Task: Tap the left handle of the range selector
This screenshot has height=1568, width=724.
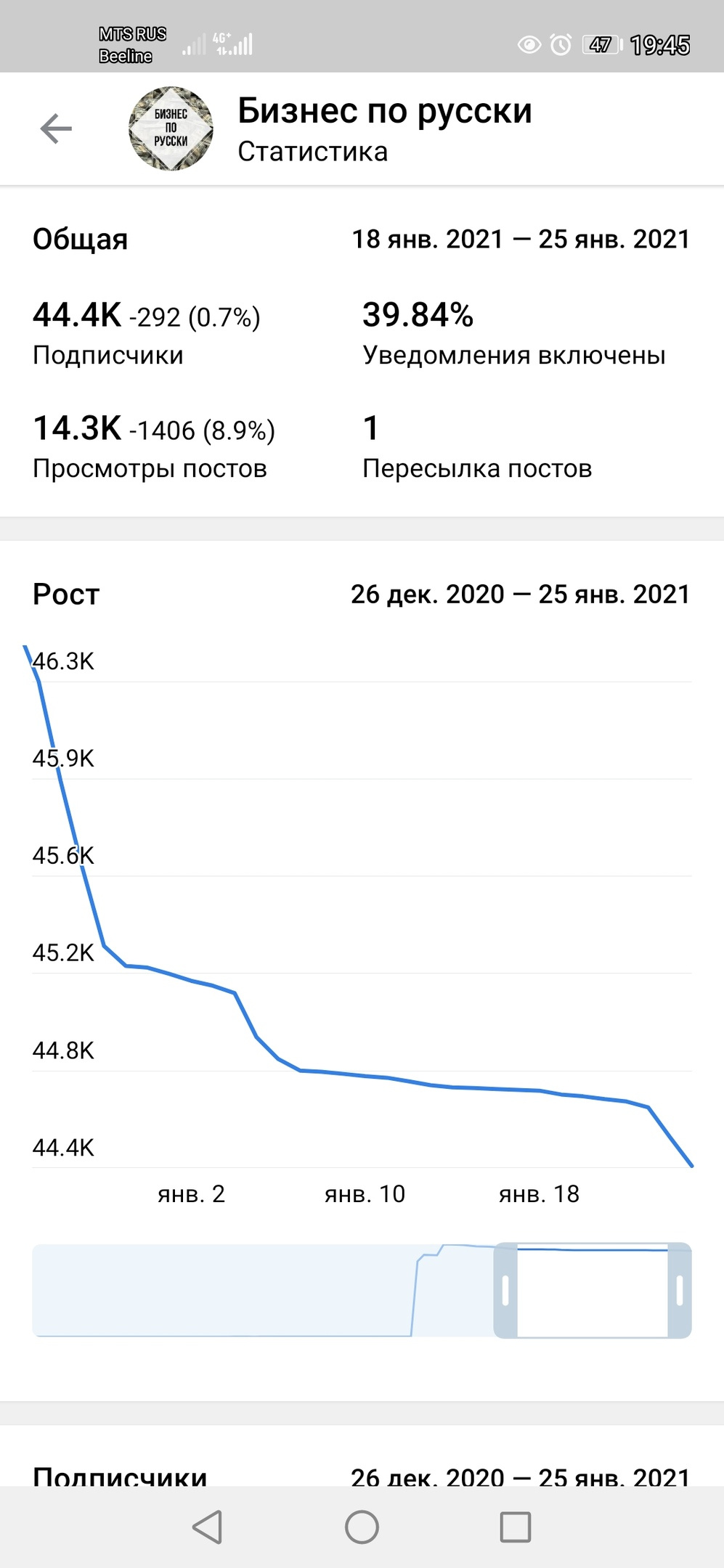Action: pos(505,1291)
